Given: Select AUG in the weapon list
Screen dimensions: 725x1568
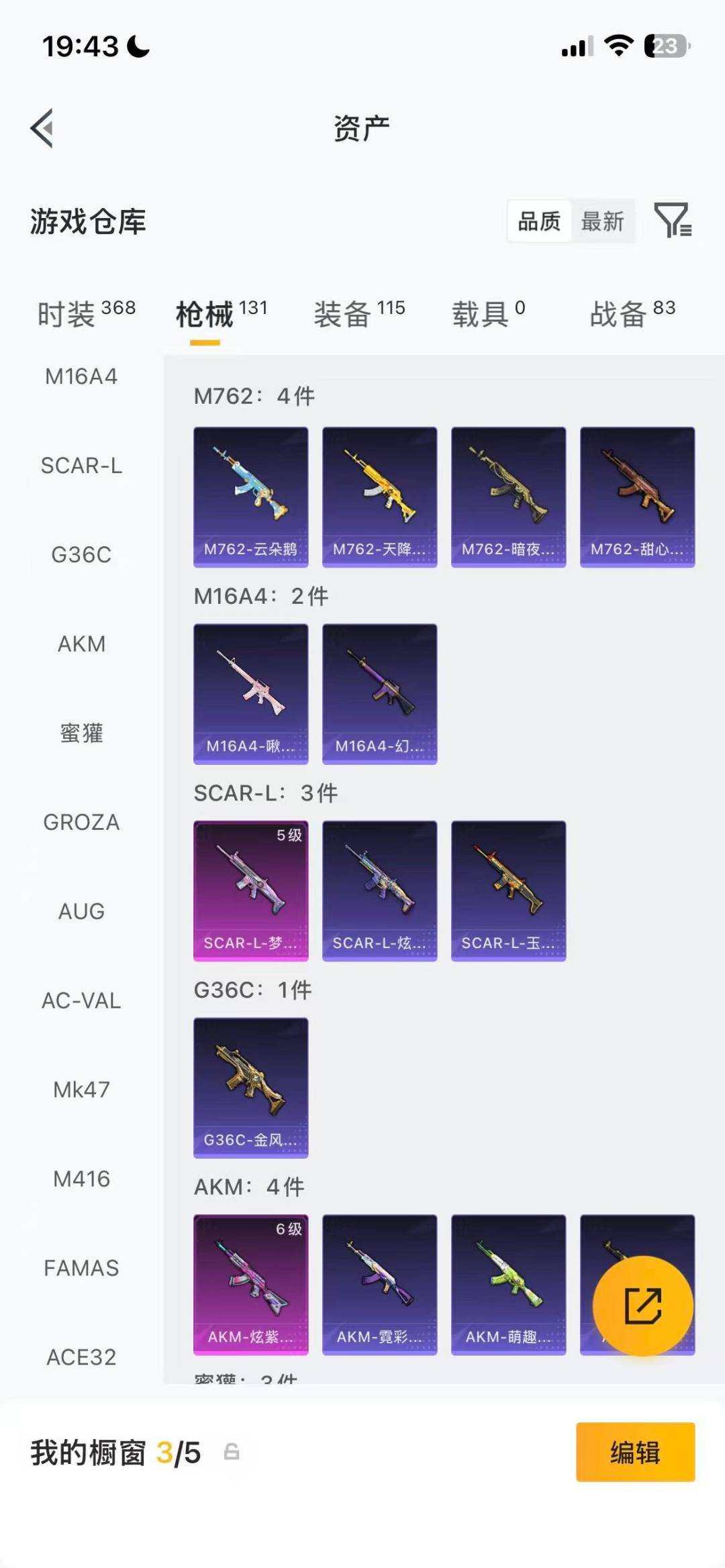Looking at the screenshot, I should (81, 911).
